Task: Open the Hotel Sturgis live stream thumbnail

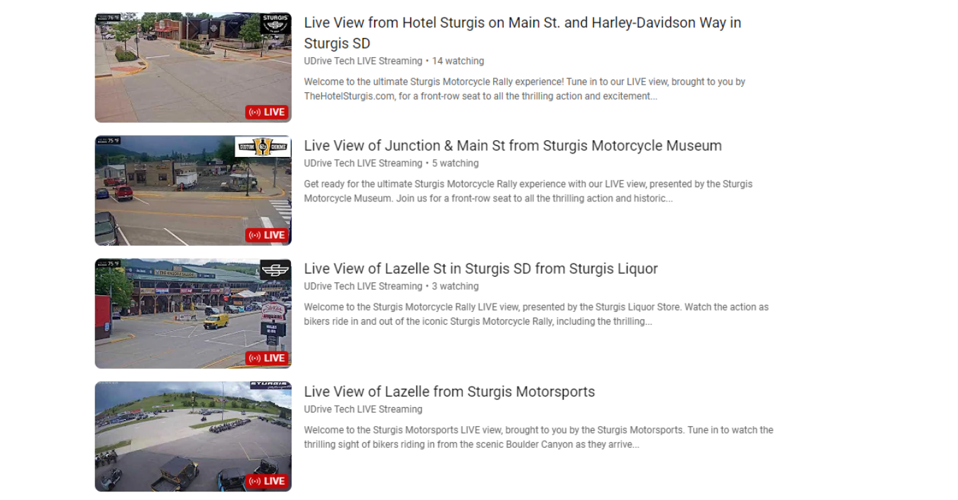Action: tap(193, 67)
